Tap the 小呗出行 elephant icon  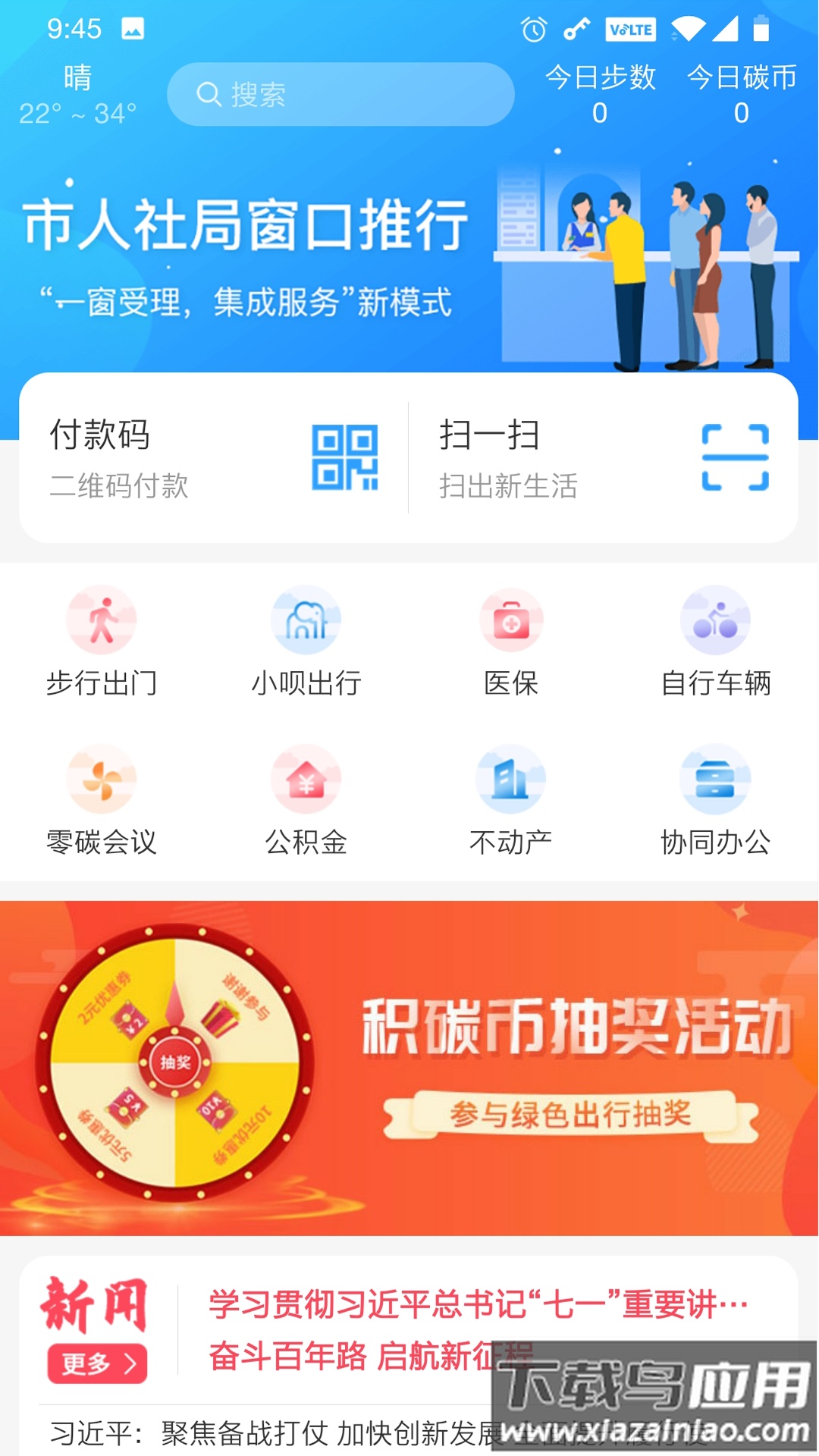click(306, 620)
